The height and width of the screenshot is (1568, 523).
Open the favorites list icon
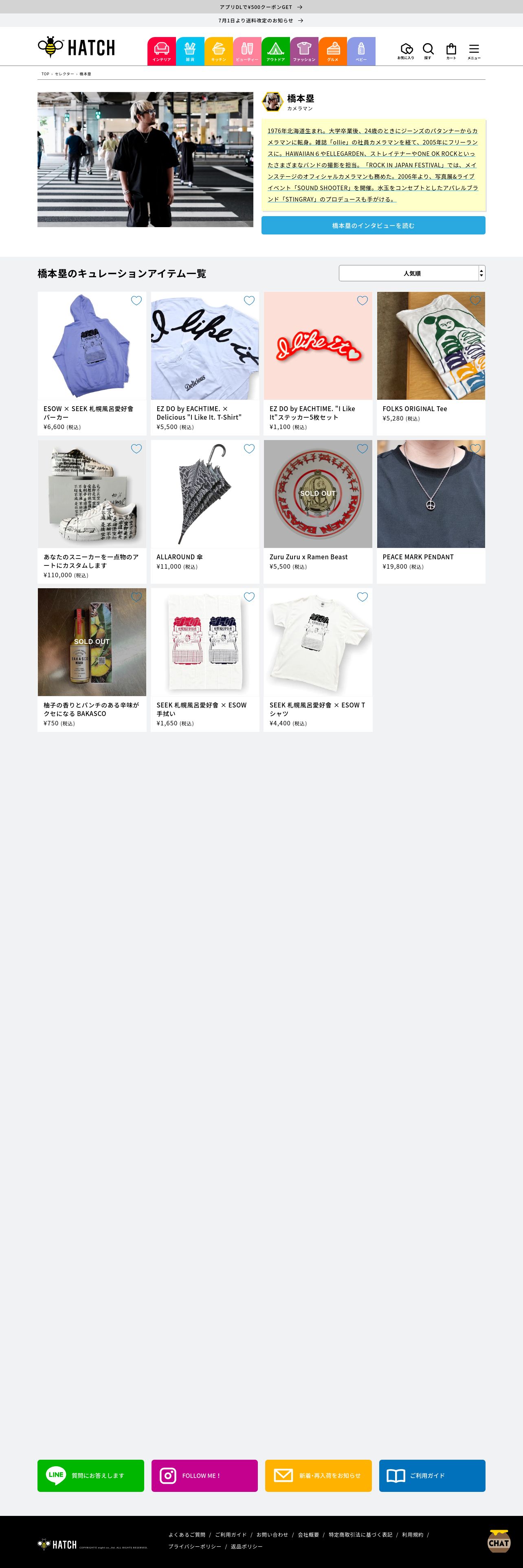[x=406, y=50]
